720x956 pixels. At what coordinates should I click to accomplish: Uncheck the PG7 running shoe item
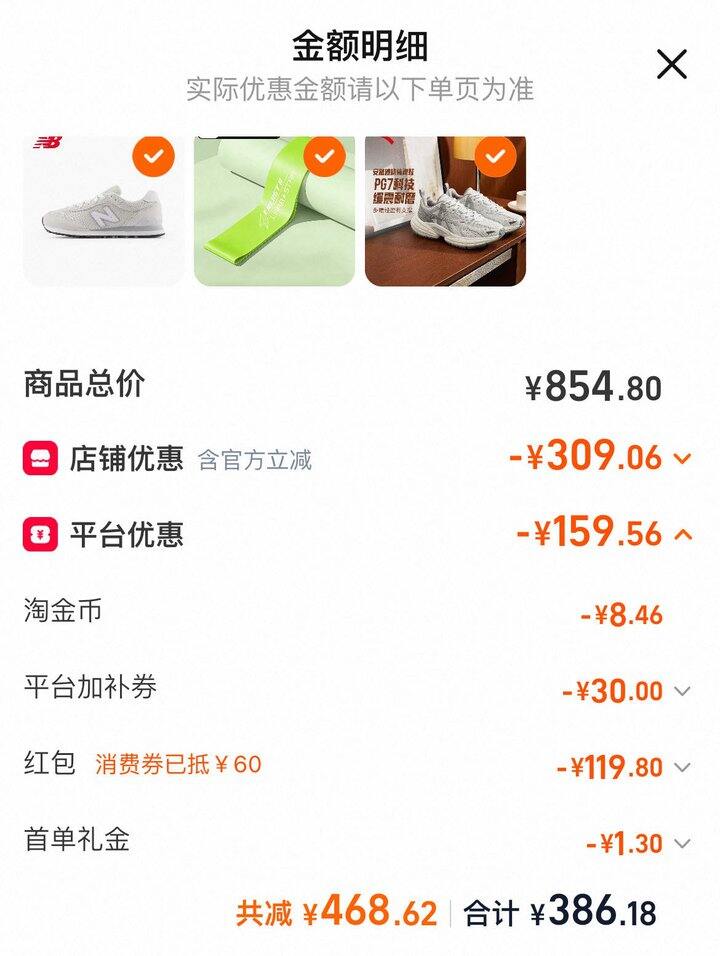tap(495, 156)
